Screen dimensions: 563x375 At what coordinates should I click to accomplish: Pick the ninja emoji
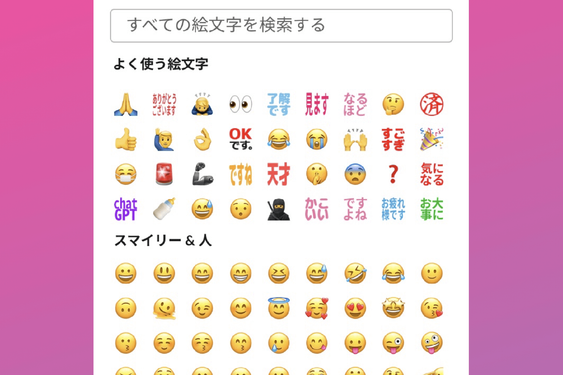(x=279, y=209)
